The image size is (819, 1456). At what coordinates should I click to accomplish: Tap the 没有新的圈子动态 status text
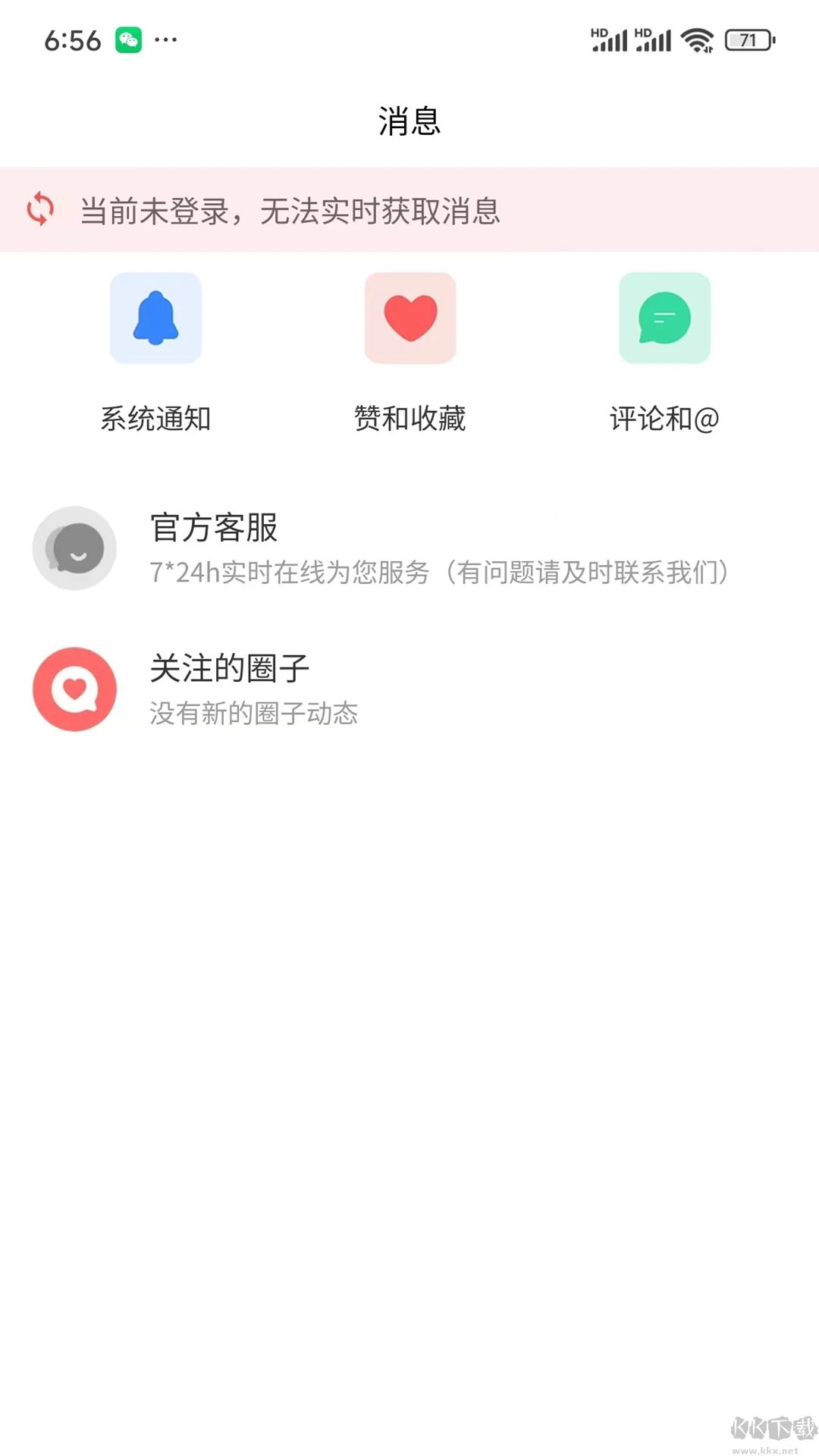click(256, 712)
